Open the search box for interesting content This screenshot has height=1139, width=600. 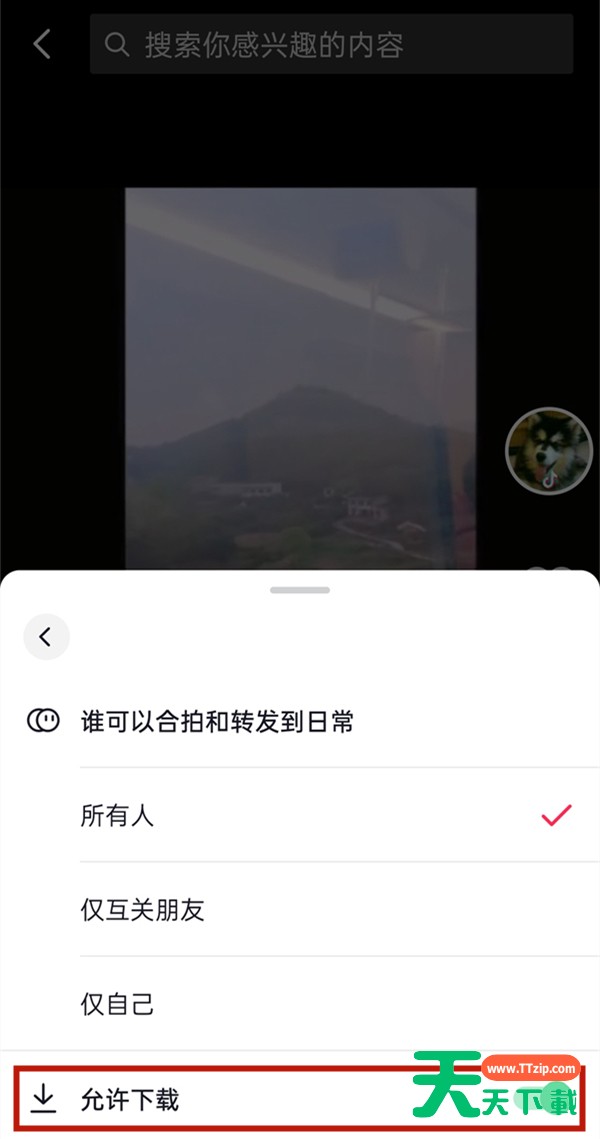[331, 44]
